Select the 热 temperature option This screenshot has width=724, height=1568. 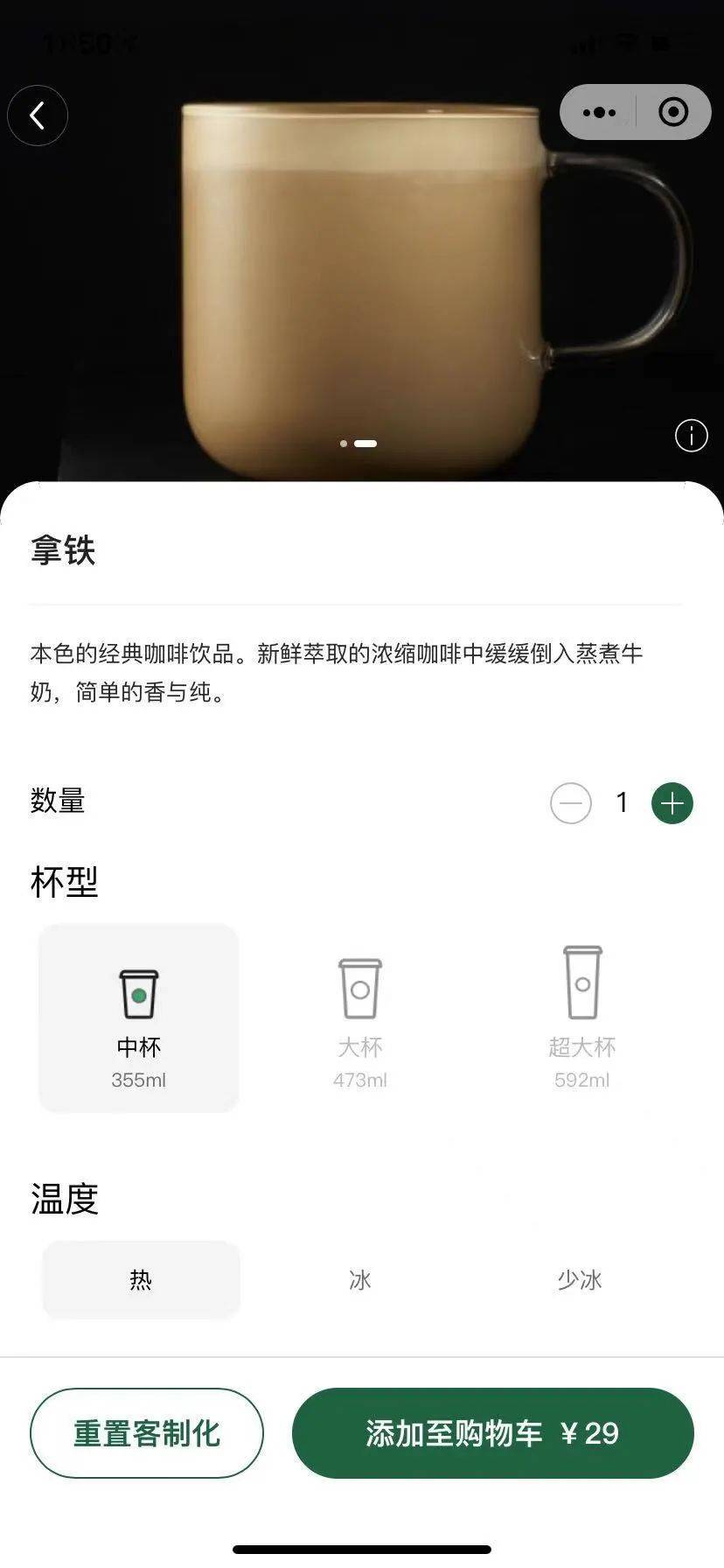[x=141, y=1279]
